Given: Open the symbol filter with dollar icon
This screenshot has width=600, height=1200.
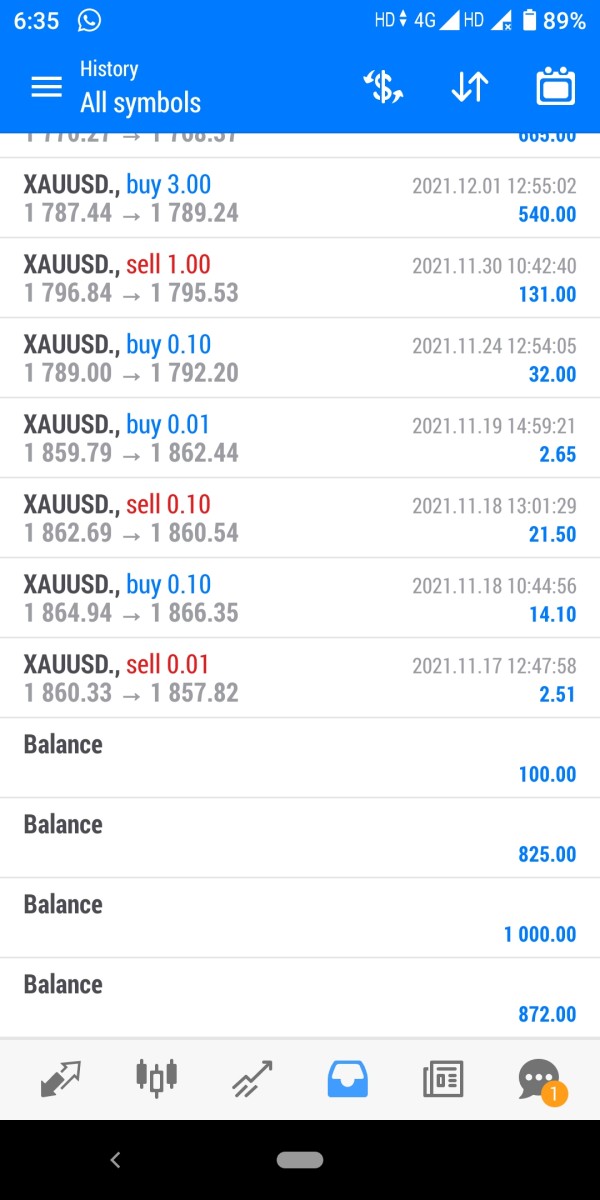Looking at the screenshot, I should coord(383,87).
